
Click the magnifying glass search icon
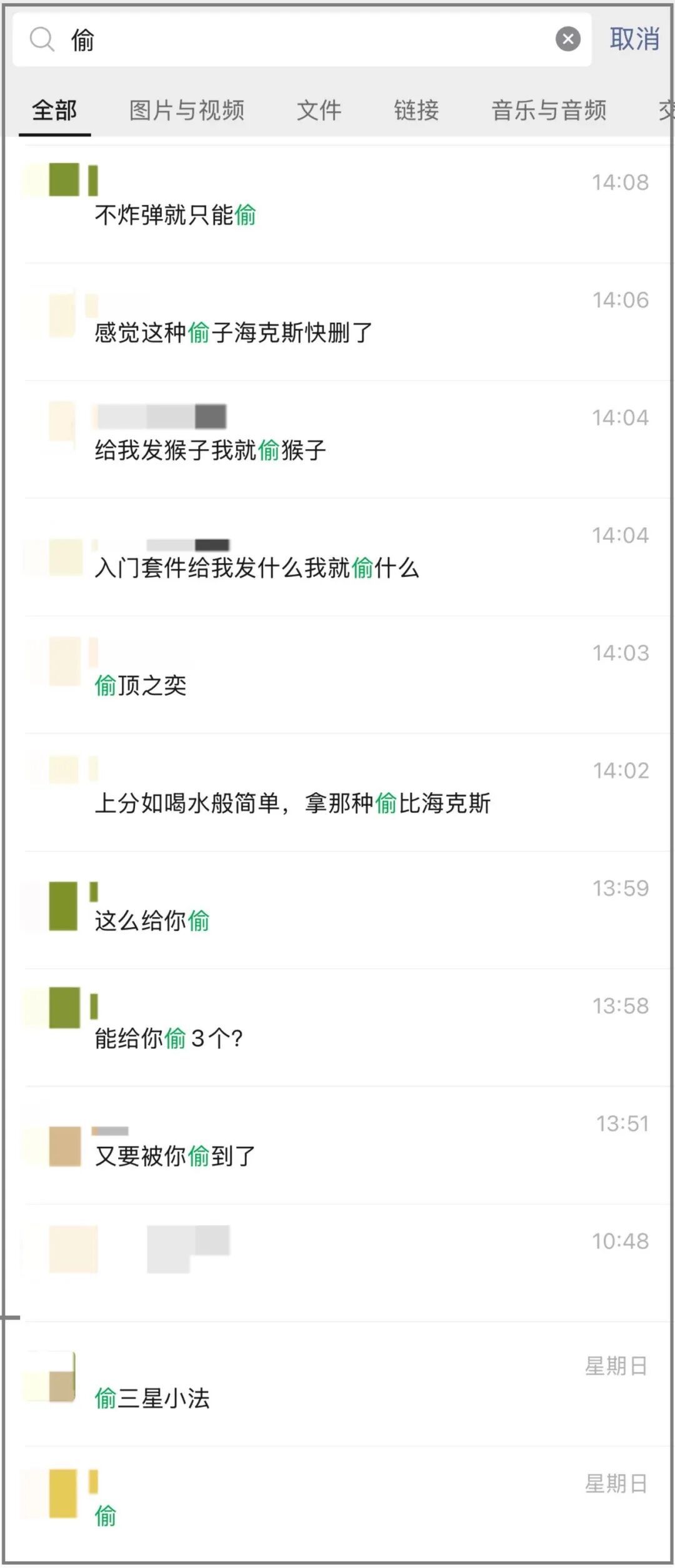(42, 39)
